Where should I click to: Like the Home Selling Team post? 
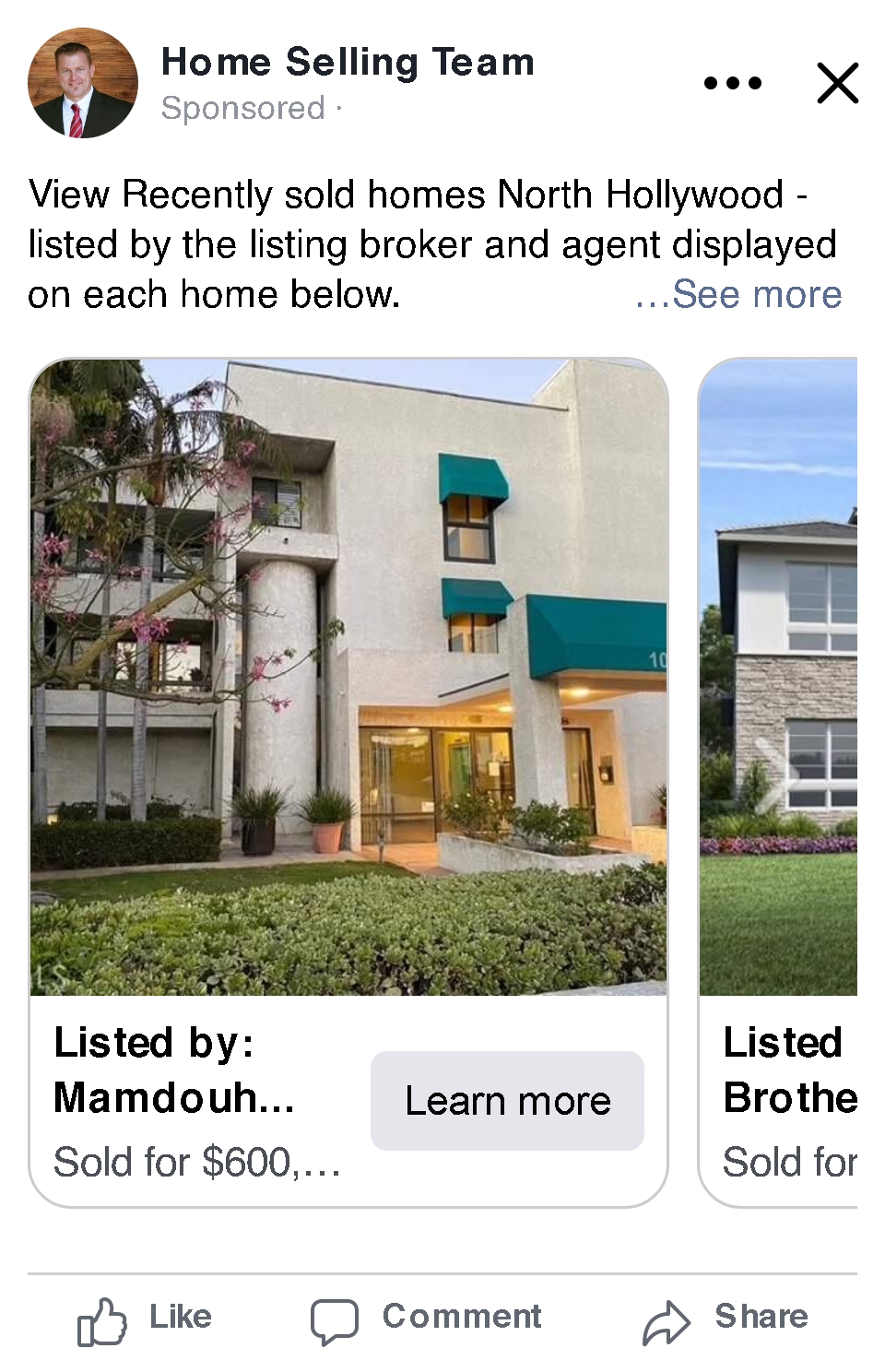[x=146, y=1319]
